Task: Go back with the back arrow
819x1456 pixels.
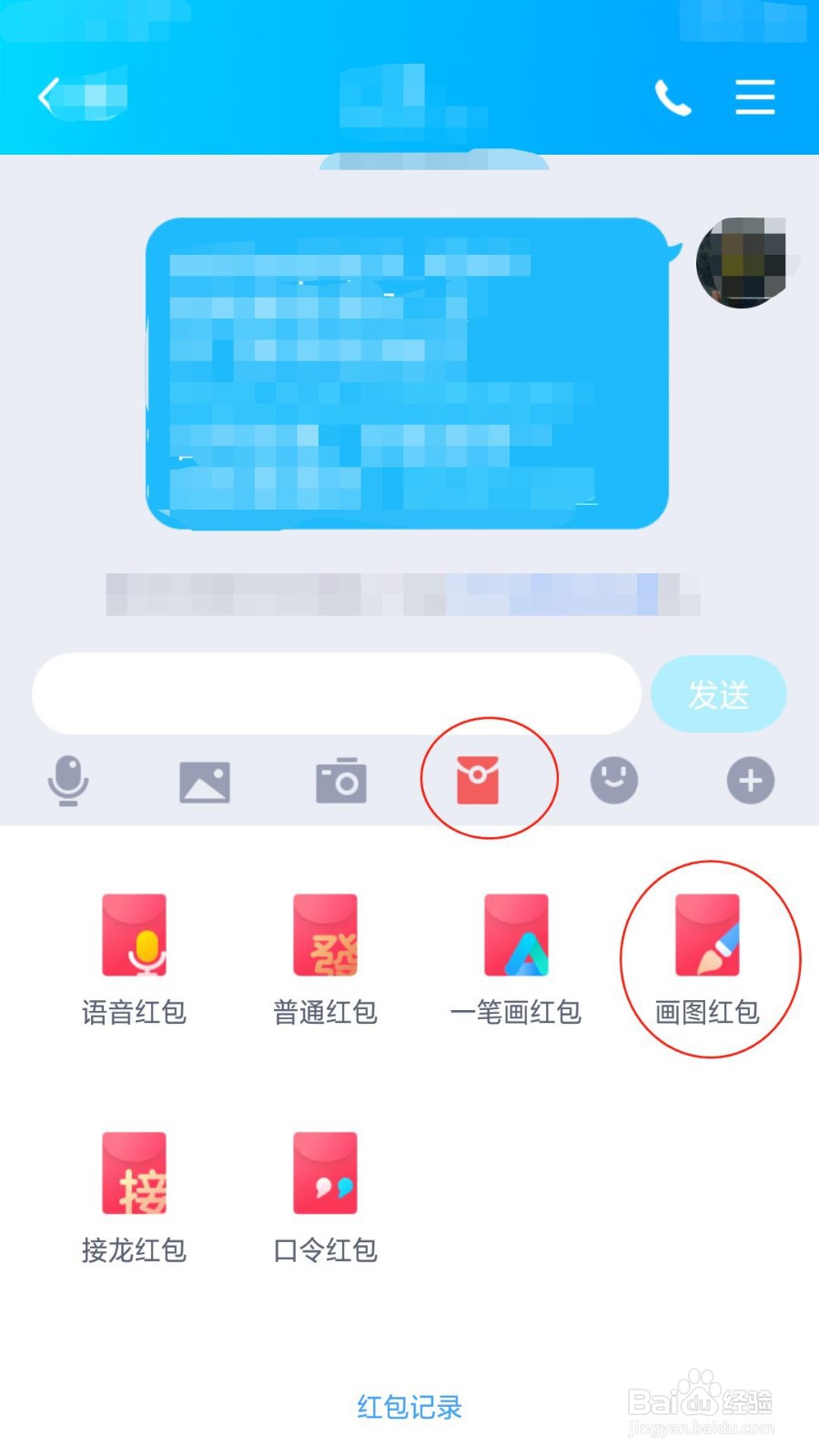Action: tap(46, 96)
